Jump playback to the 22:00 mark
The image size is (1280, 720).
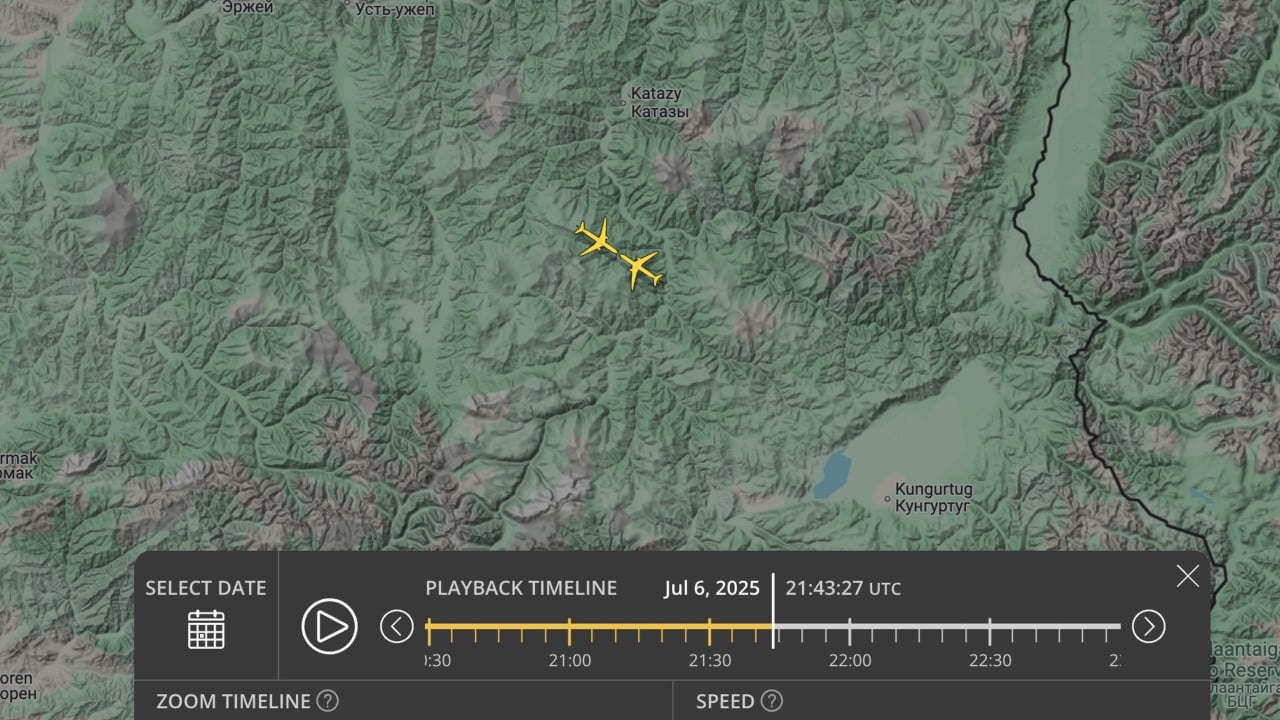(x=850, y=628)
